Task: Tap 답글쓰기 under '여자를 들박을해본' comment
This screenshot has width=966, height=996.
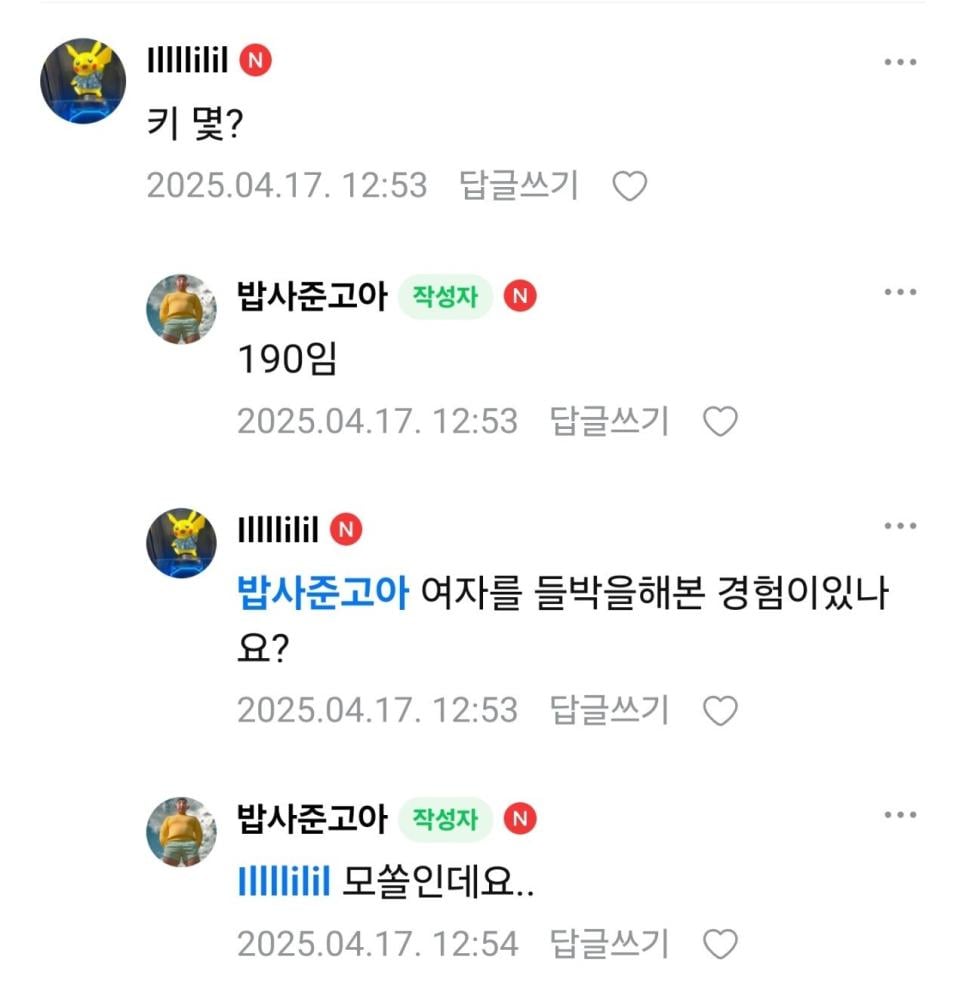Action: 610,710
